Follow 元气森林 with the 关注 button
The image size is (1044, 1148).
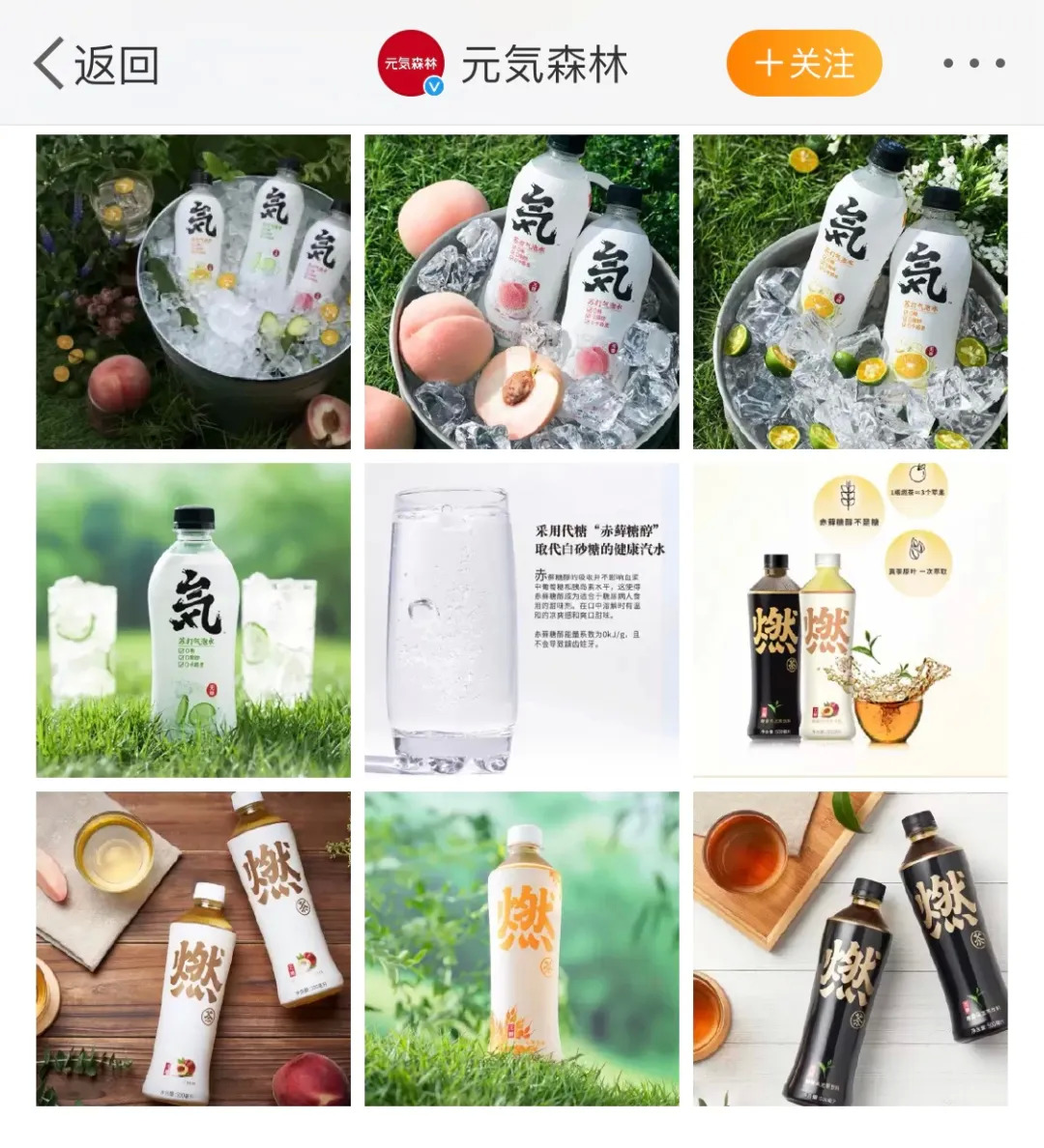(803, 63)
